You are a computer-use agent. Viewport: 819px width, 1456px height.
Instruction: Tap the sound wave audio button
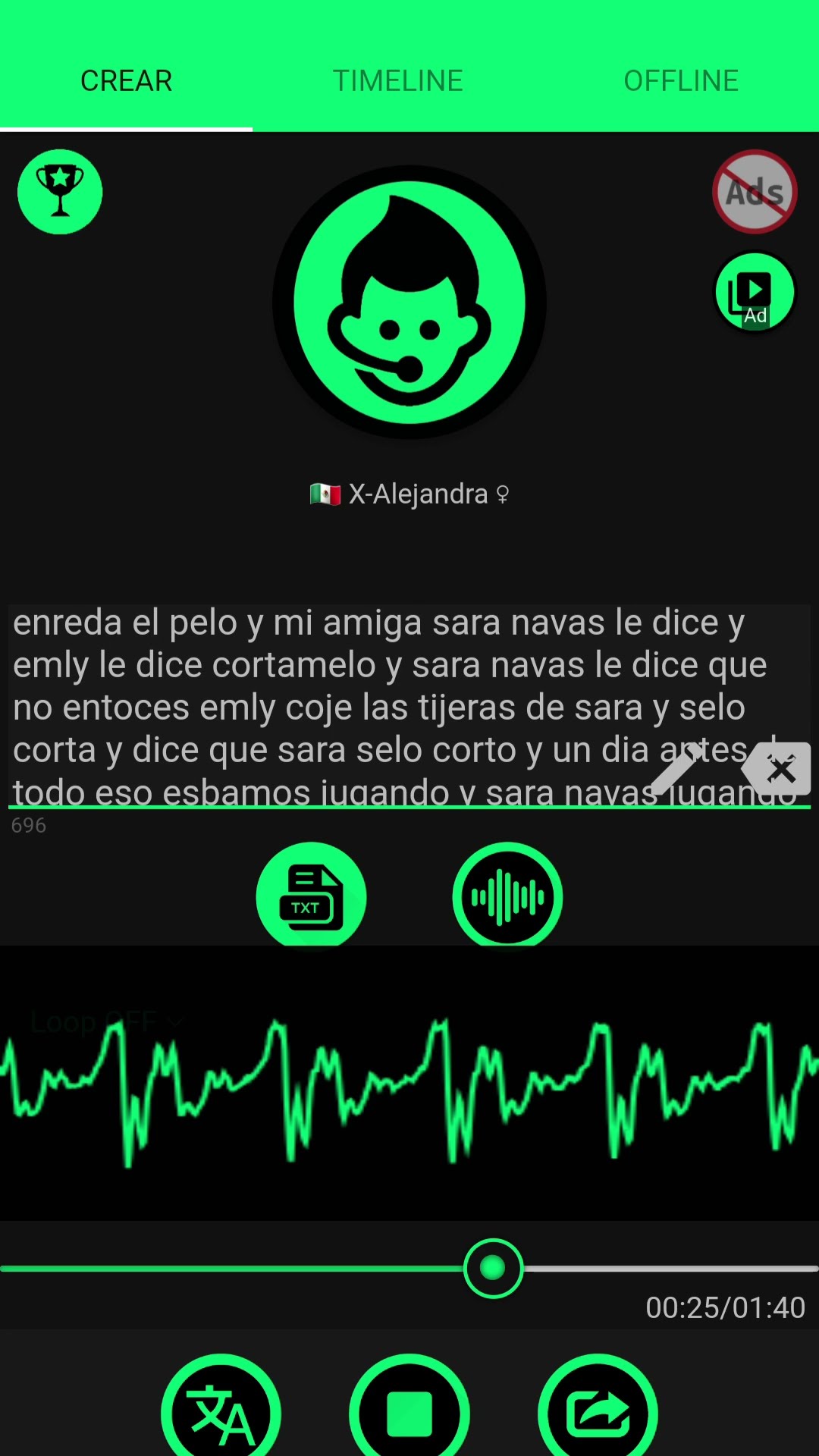[x=507, y=896]
